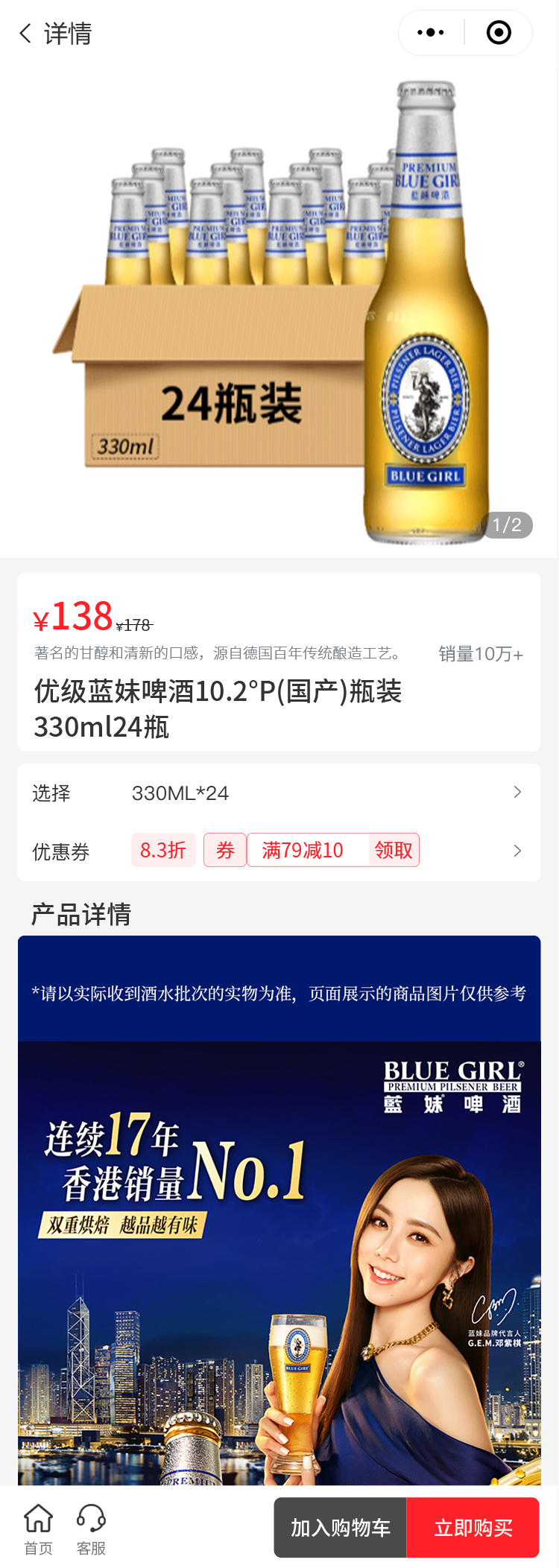Open the Blue Girl product image
The image size is (559, 1568).
[279, 313]
